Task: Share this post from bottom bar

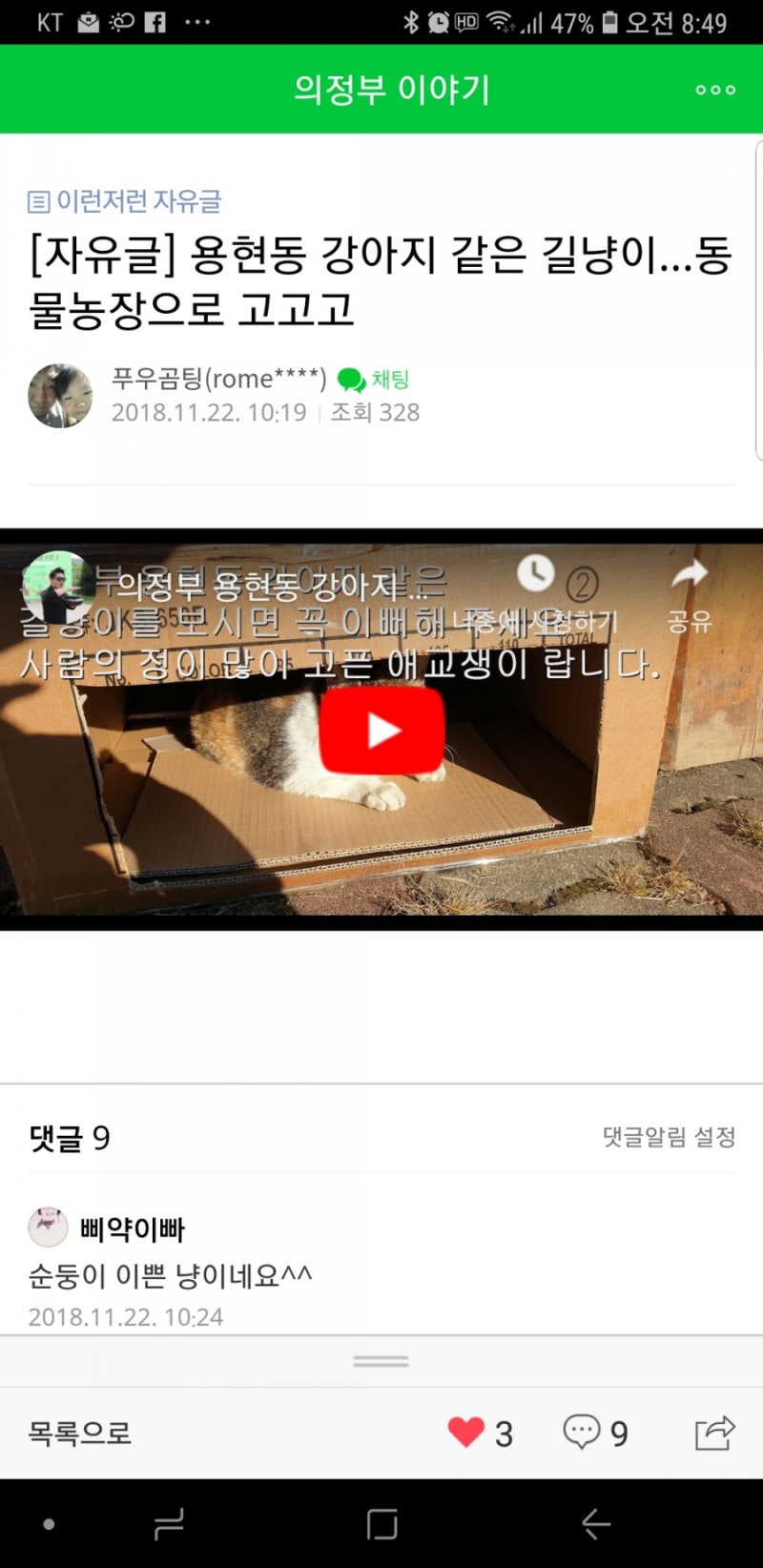Action: 714,1433
